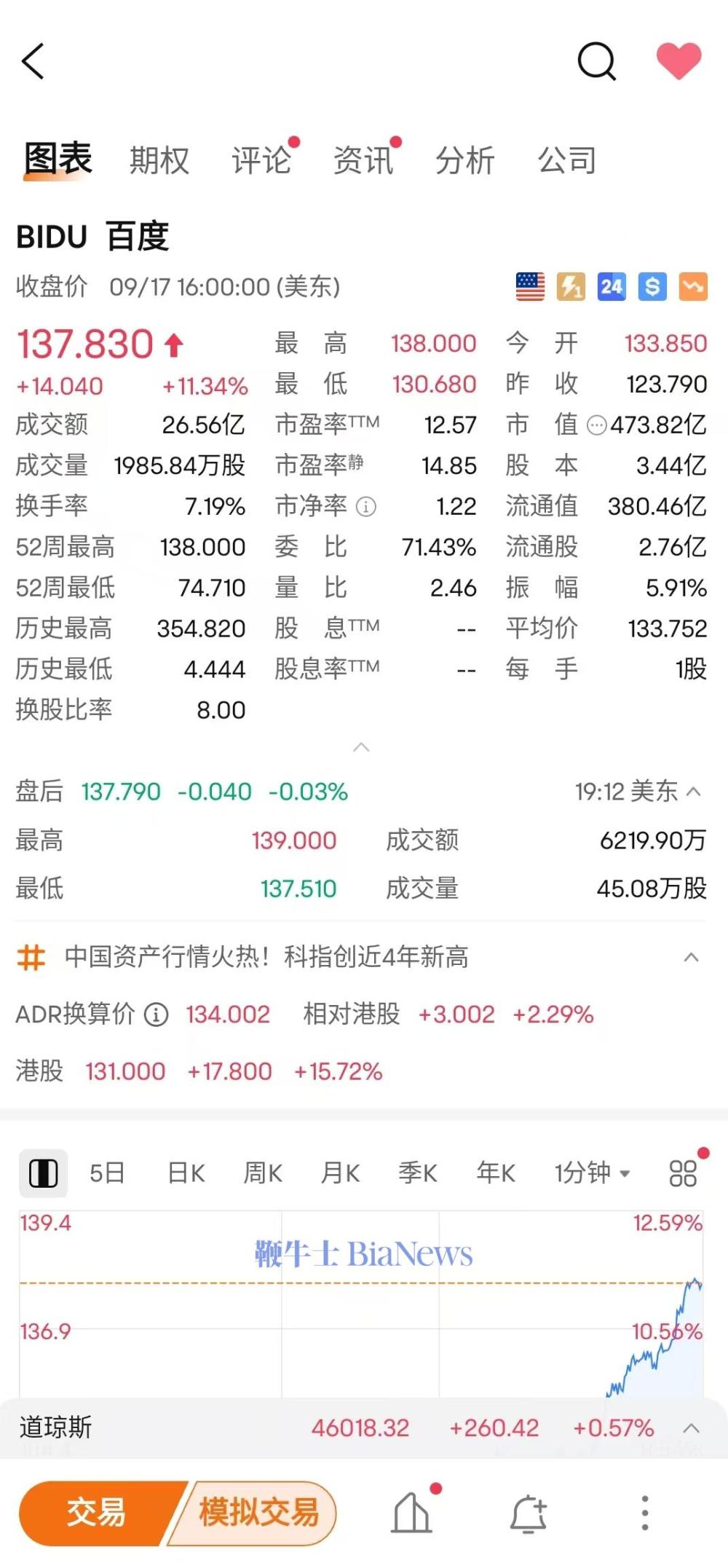Open the 1分钟 interval dropdown

coord(592,1173)
